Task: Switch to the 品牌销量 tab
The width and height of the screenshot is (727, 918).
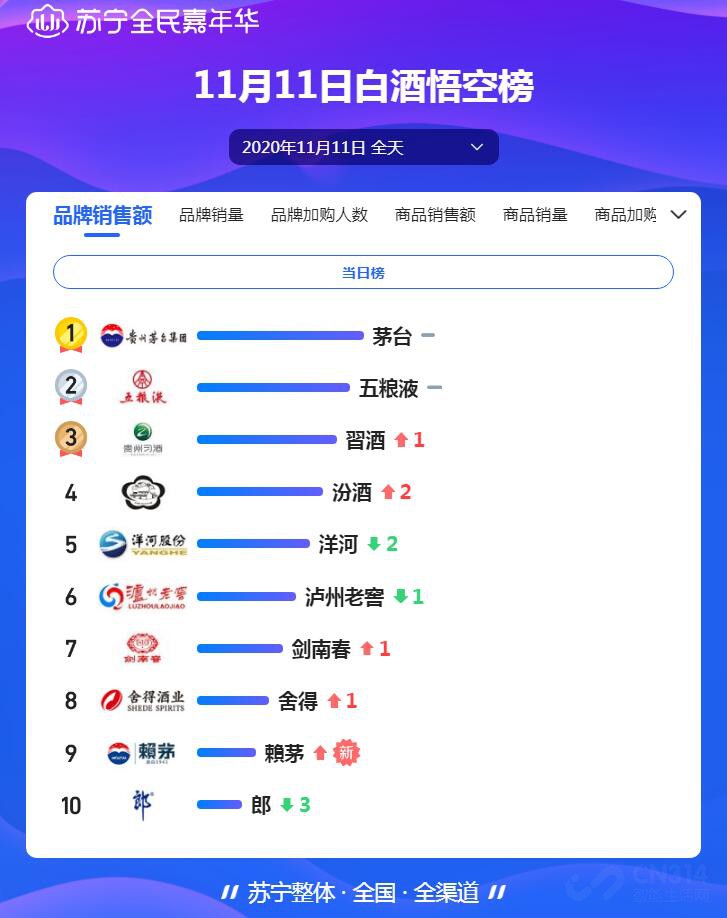Action: coord(211,215)
